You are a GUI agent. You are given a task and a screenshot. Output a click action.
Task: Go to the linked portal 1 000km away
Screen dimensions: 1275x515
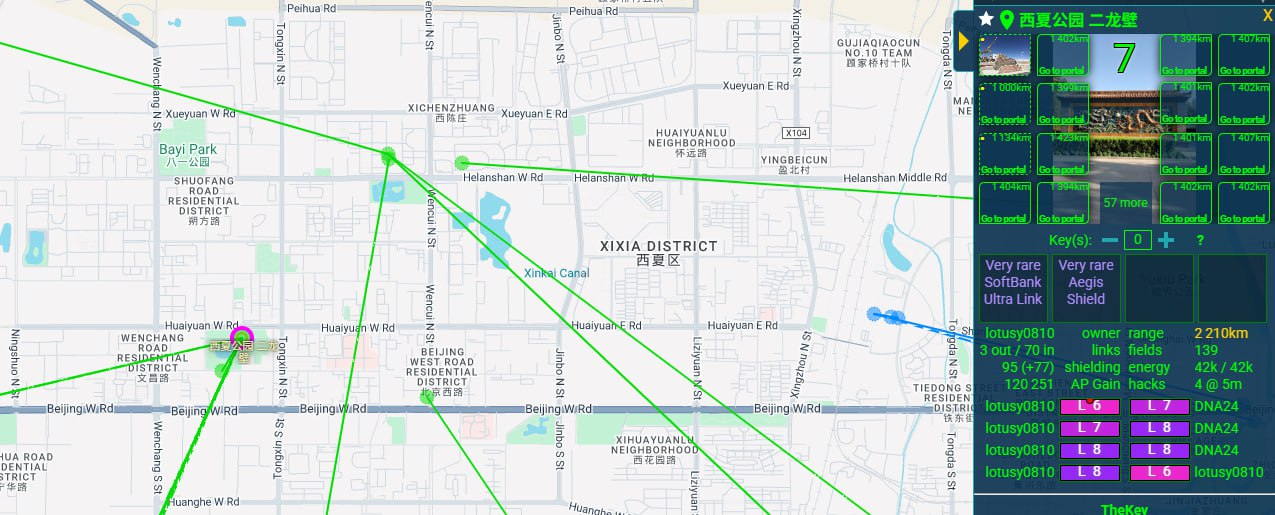(x=1004, y=104)
